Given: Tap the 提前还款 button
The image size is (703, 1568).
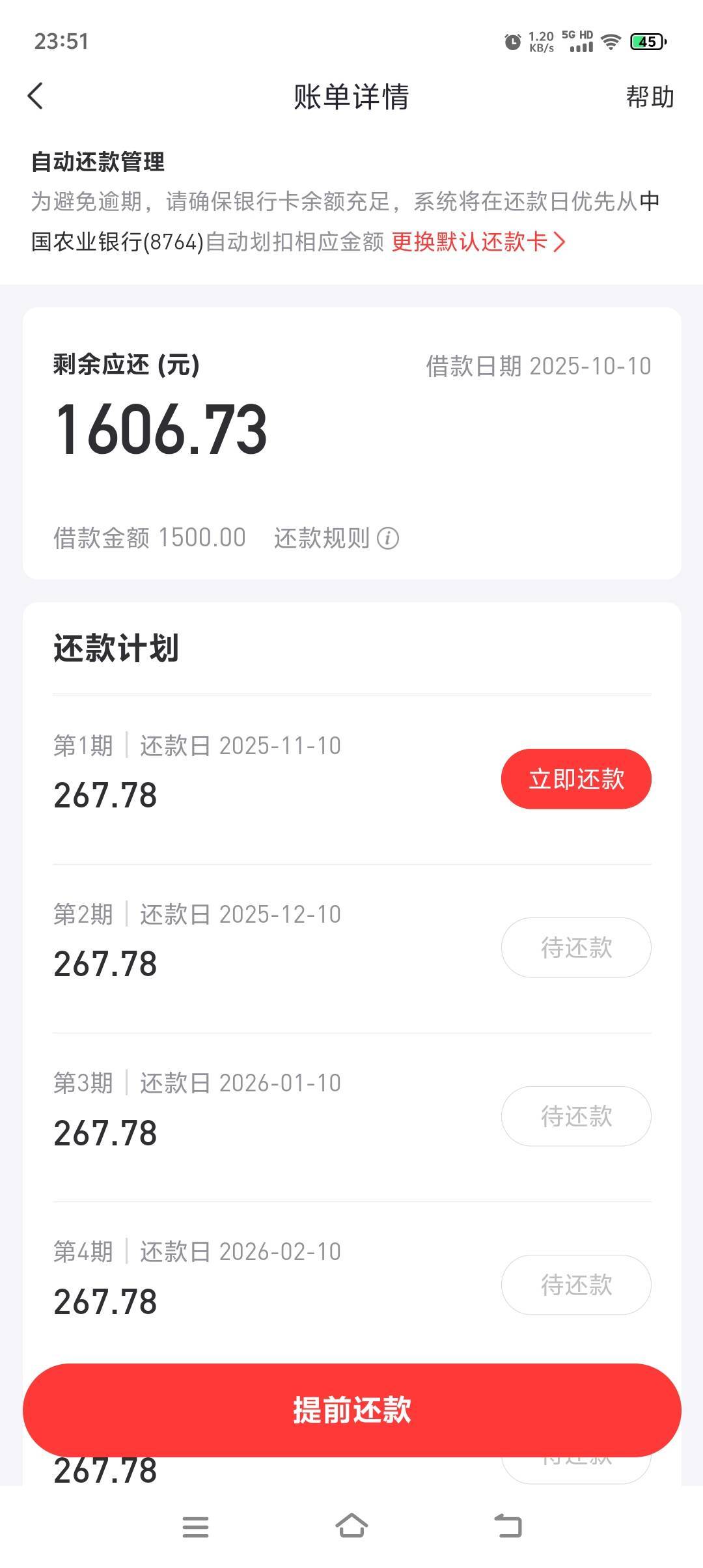Looking at the screenshot, I should (x=351, y=1410).
